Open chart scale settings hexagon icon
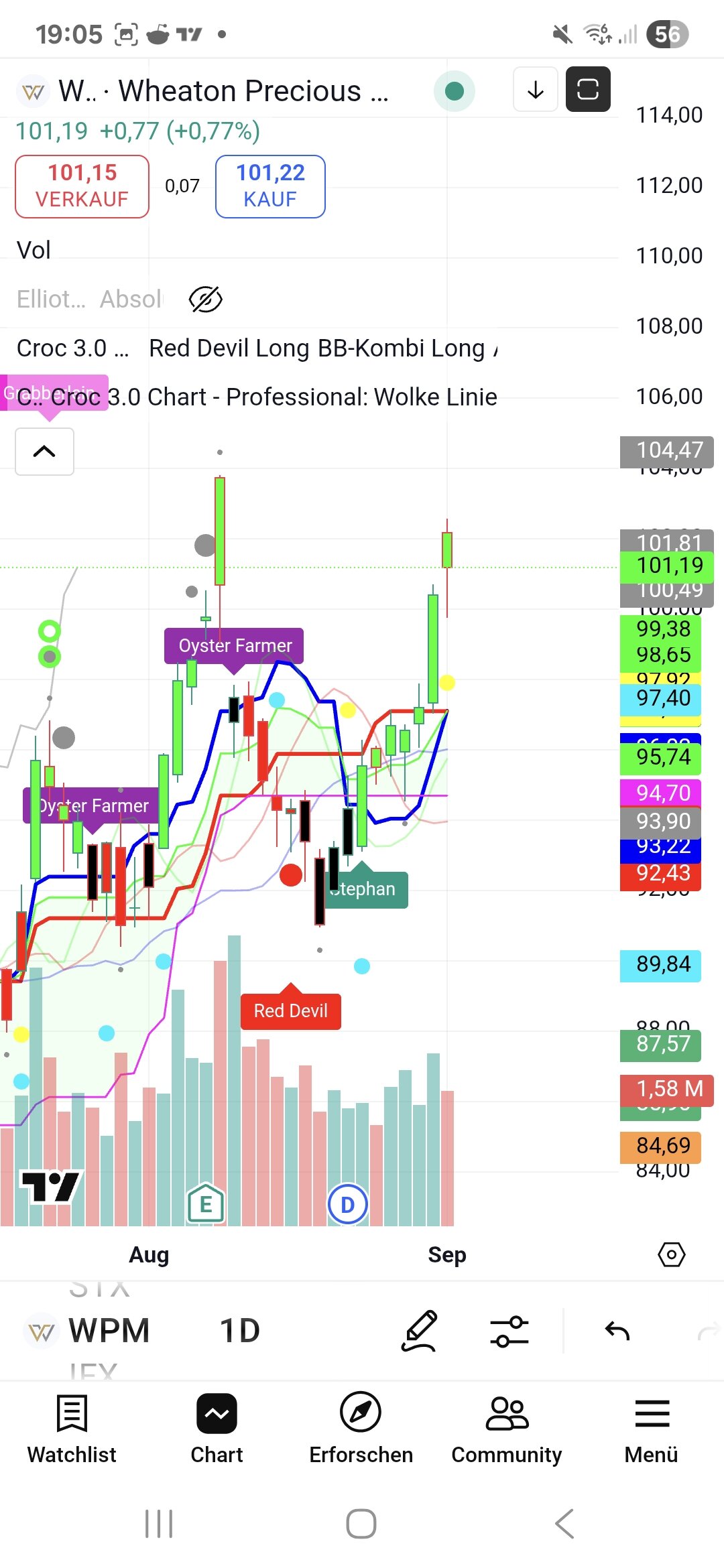This screenshot has width=724, height=1568. (x=671, y=1254)
